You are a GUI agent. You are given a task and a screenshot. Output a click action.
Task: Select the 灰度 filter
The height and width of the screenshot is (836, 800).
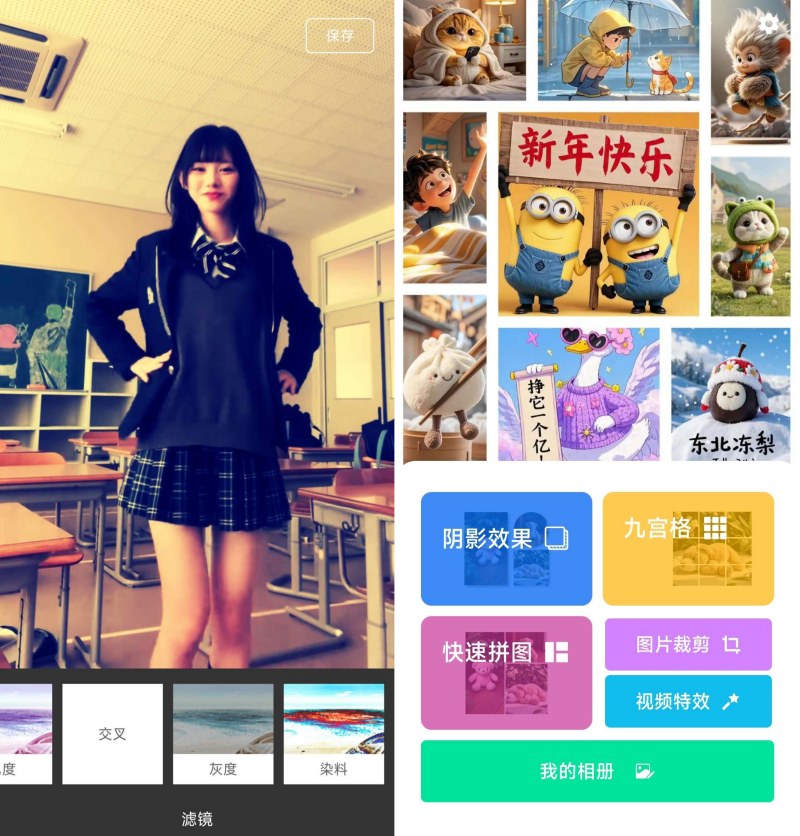point(223,733)
